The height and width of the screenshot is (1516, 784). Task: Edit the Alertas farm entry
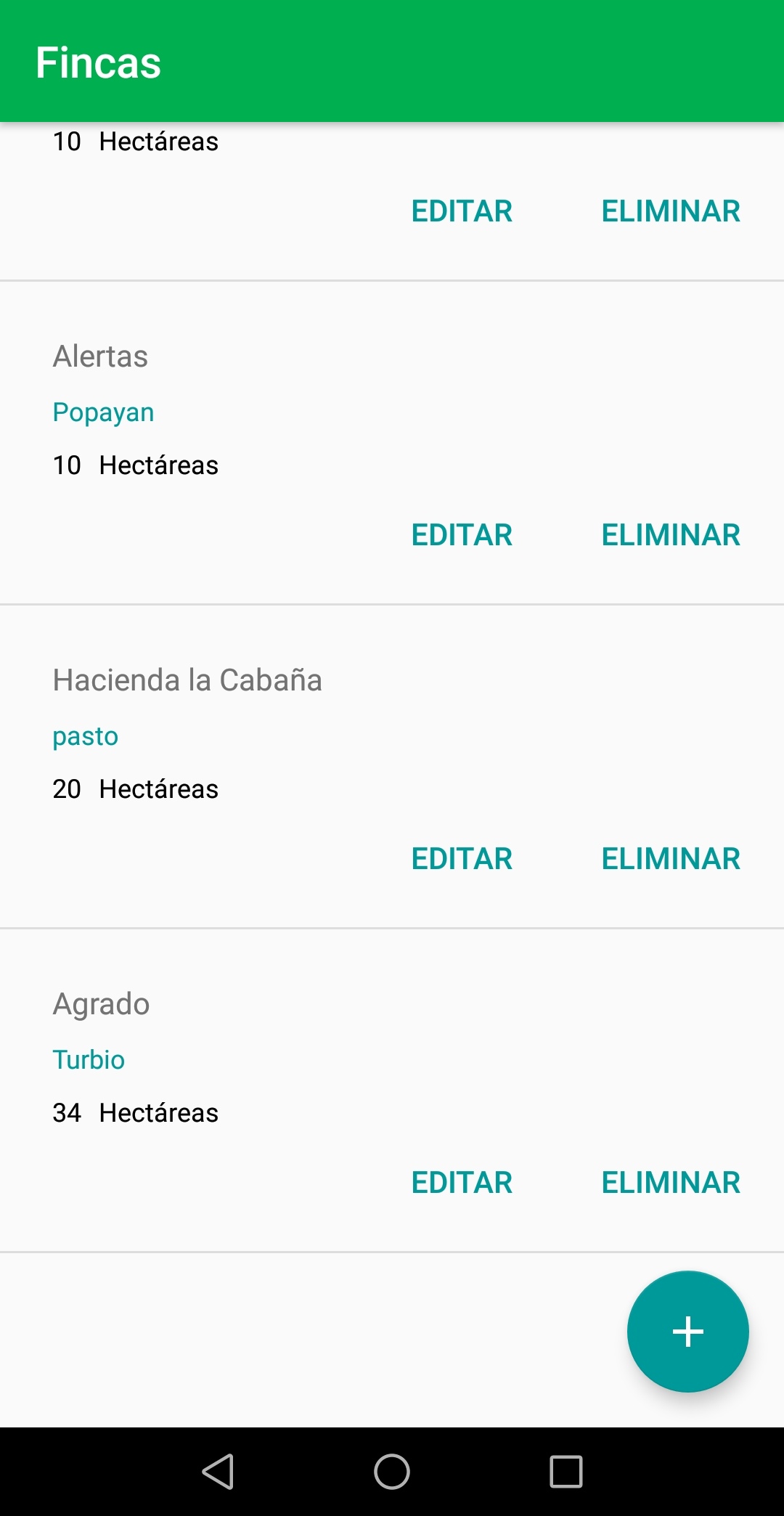[x=462, y=535]
